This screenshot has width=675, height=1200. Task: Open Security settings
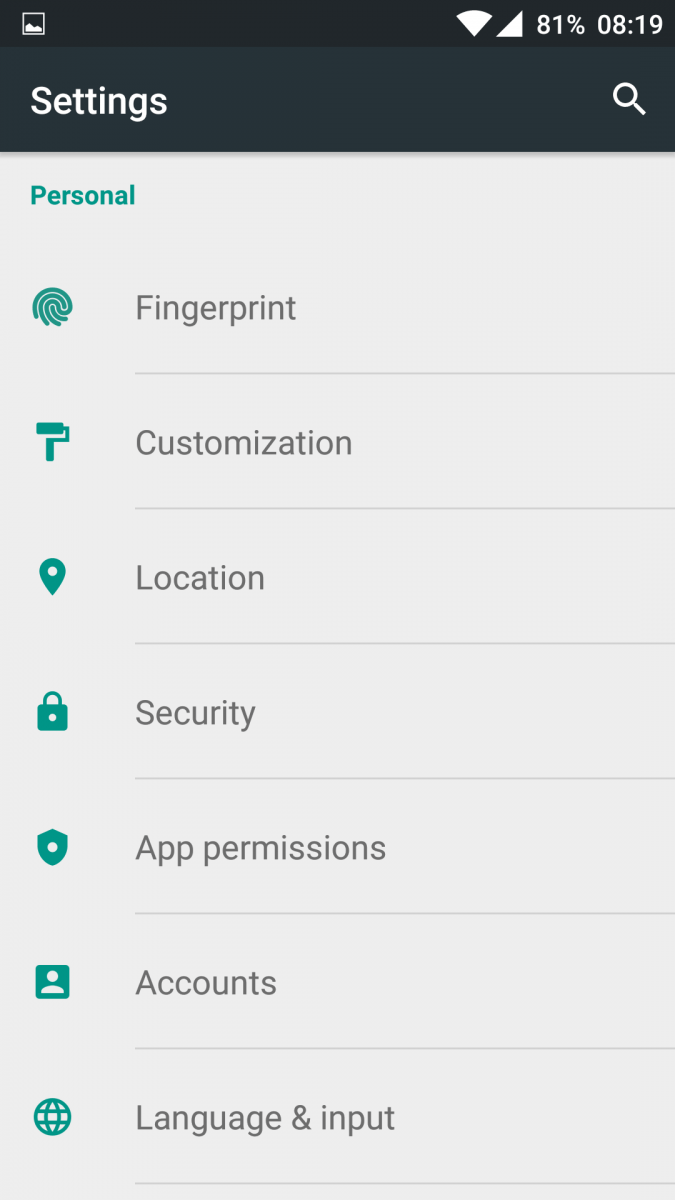(337, 712)
